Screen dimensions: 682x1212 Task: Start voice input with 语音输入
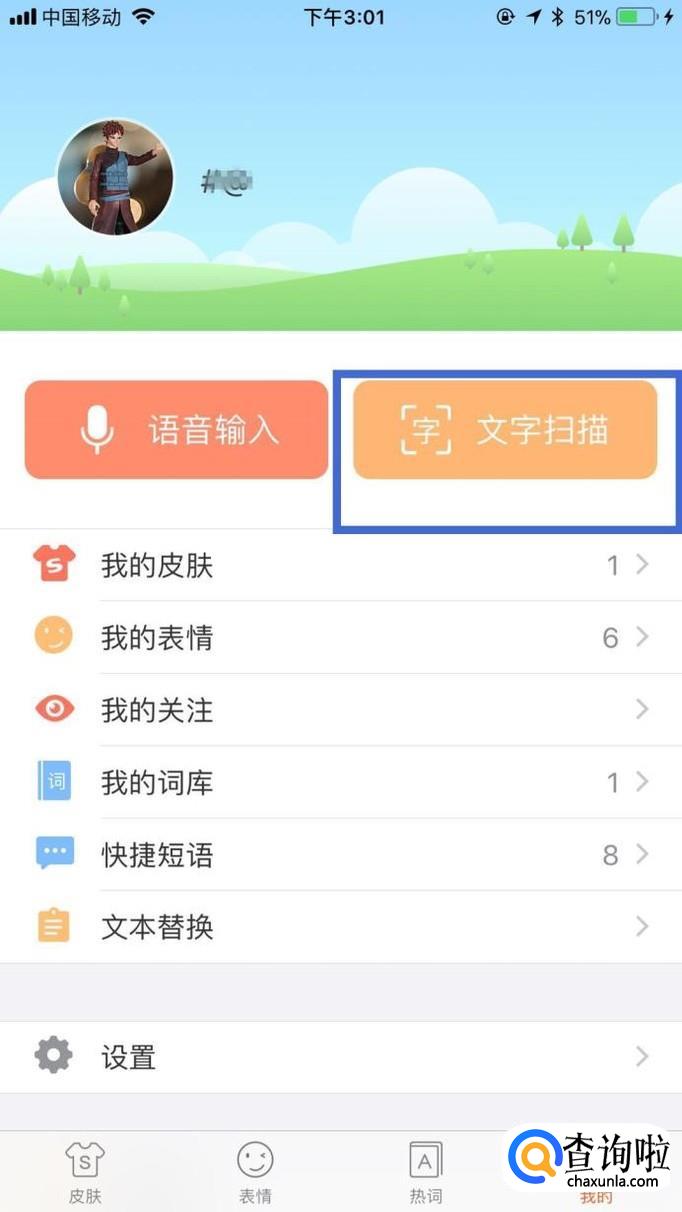click(177, 430)
